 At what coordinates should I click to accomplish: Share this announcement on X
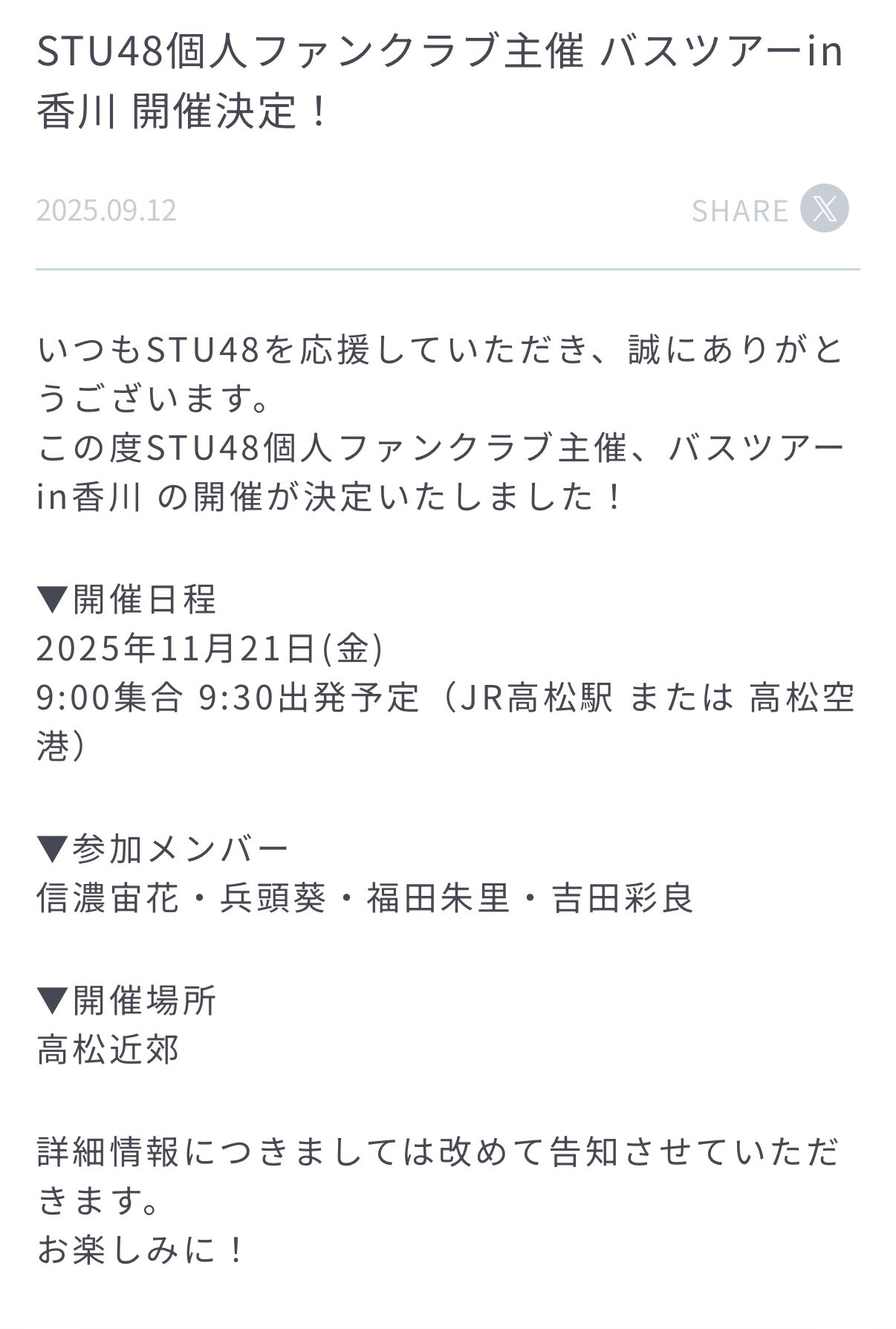tap(824, 209)
